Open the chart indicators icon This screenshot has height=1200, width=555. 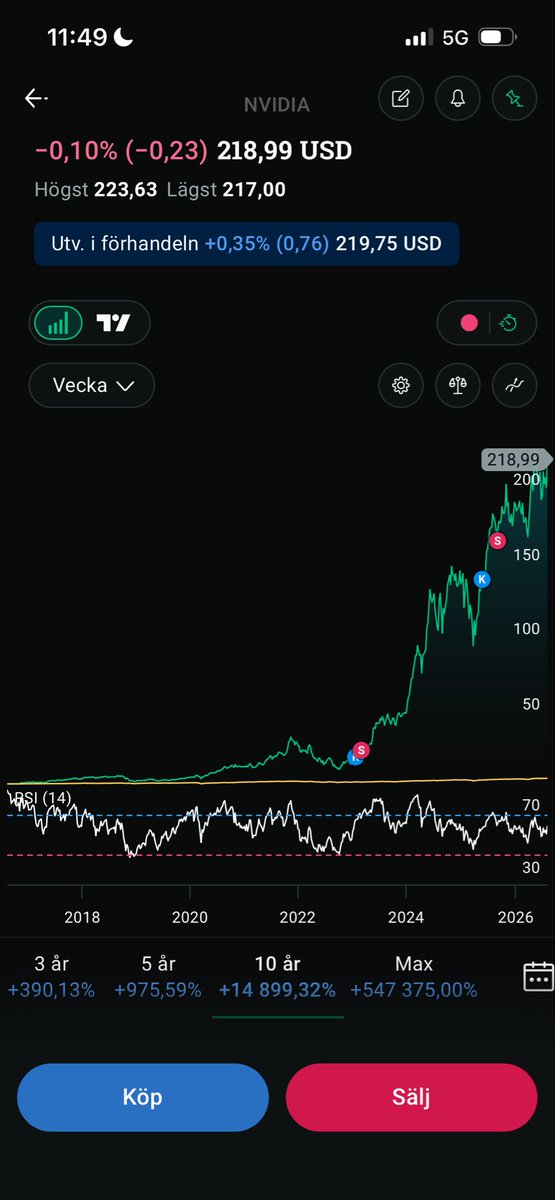click(515, 385)
